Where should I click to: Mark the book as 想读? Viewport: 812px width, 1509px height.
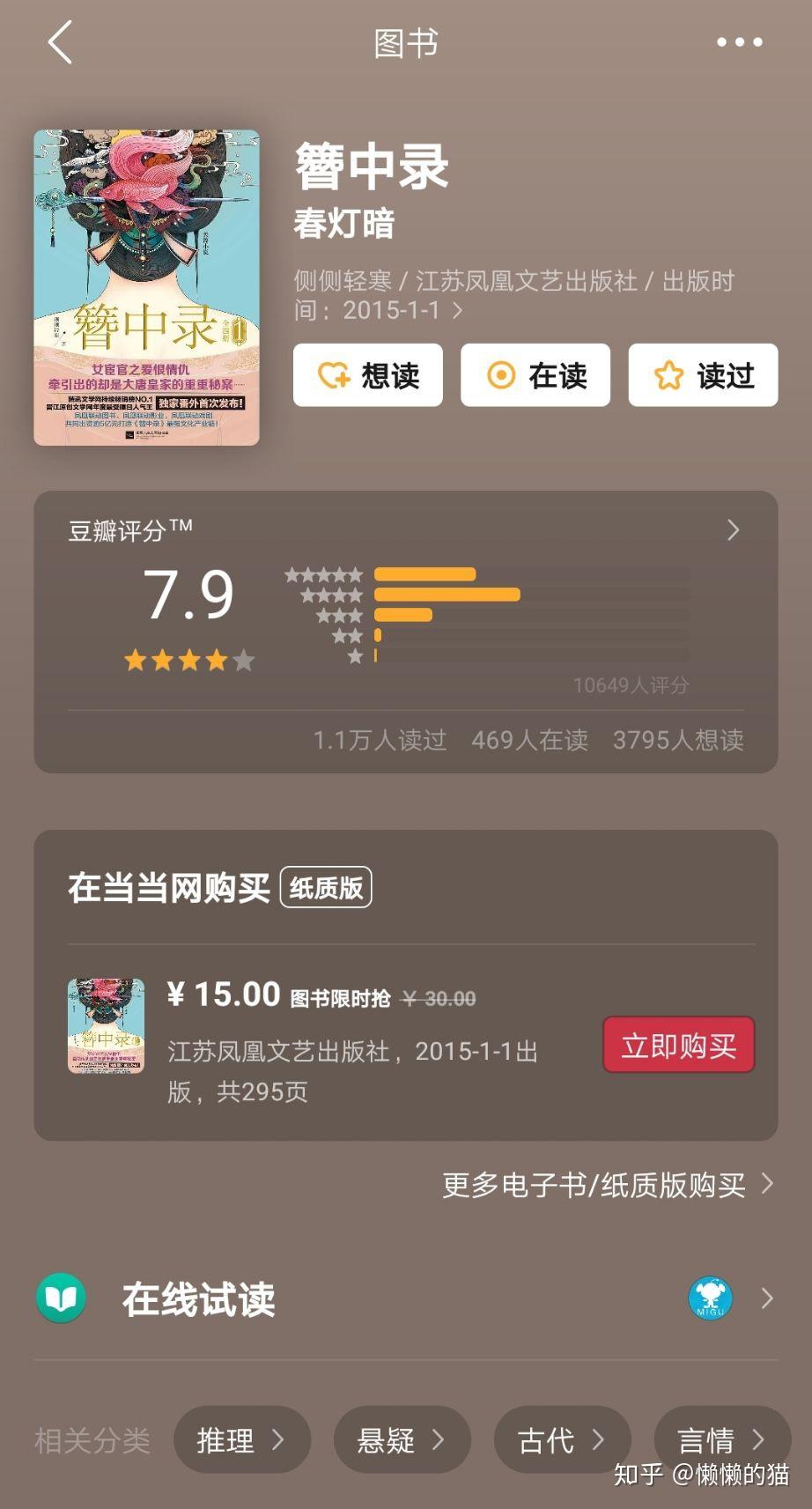pos(368,375)
